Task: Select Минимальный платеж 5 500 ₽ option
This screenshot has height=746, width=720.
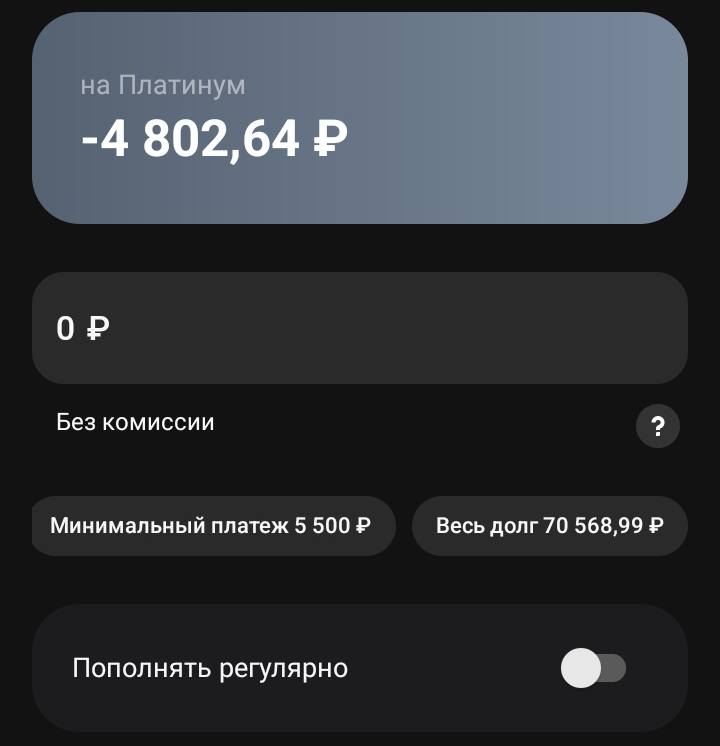Action: [x=212, y=524]
